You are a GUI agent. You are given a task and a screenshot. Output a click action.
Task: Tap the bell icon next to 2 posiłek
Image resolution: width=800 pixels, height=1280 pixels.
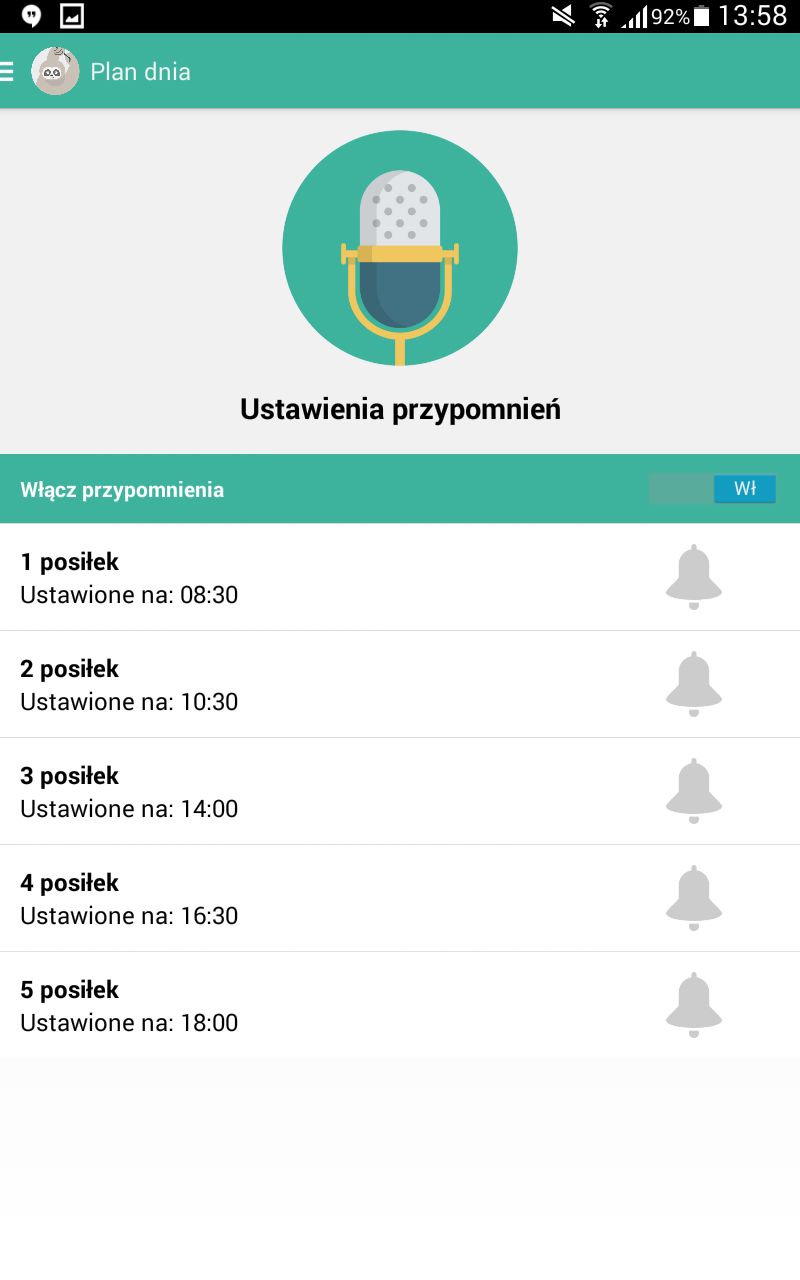693,685
